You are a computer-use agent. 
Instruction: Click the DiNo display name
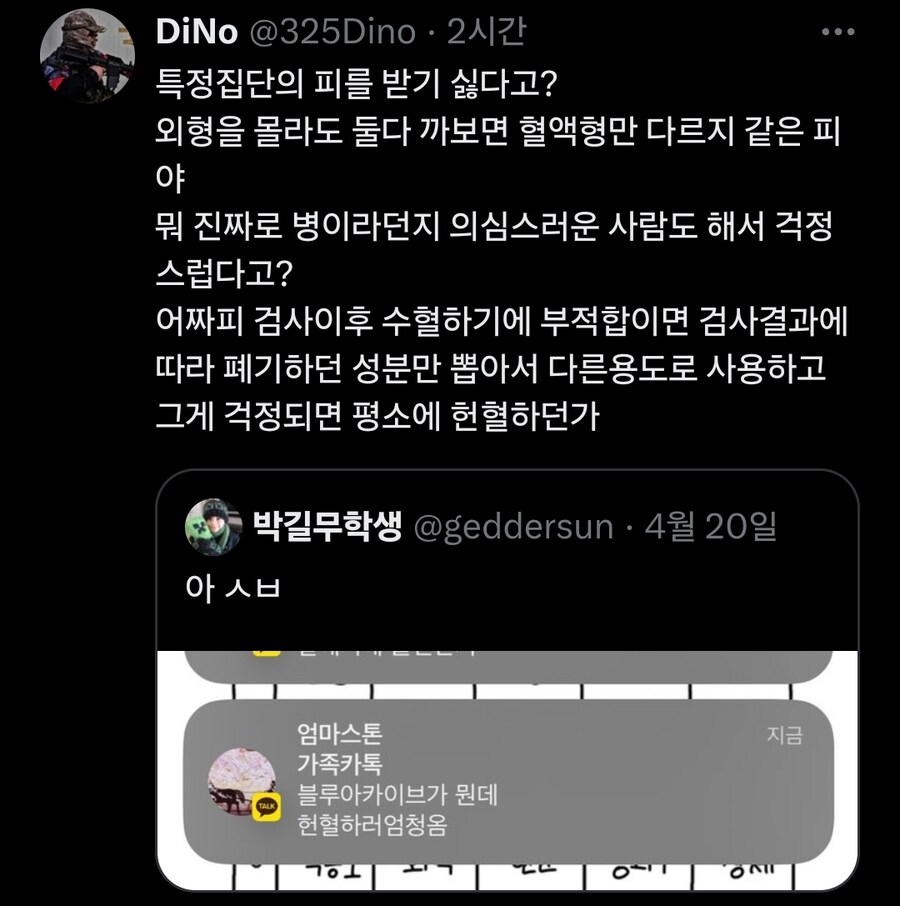pyautogui.click(x=194, y=30)
